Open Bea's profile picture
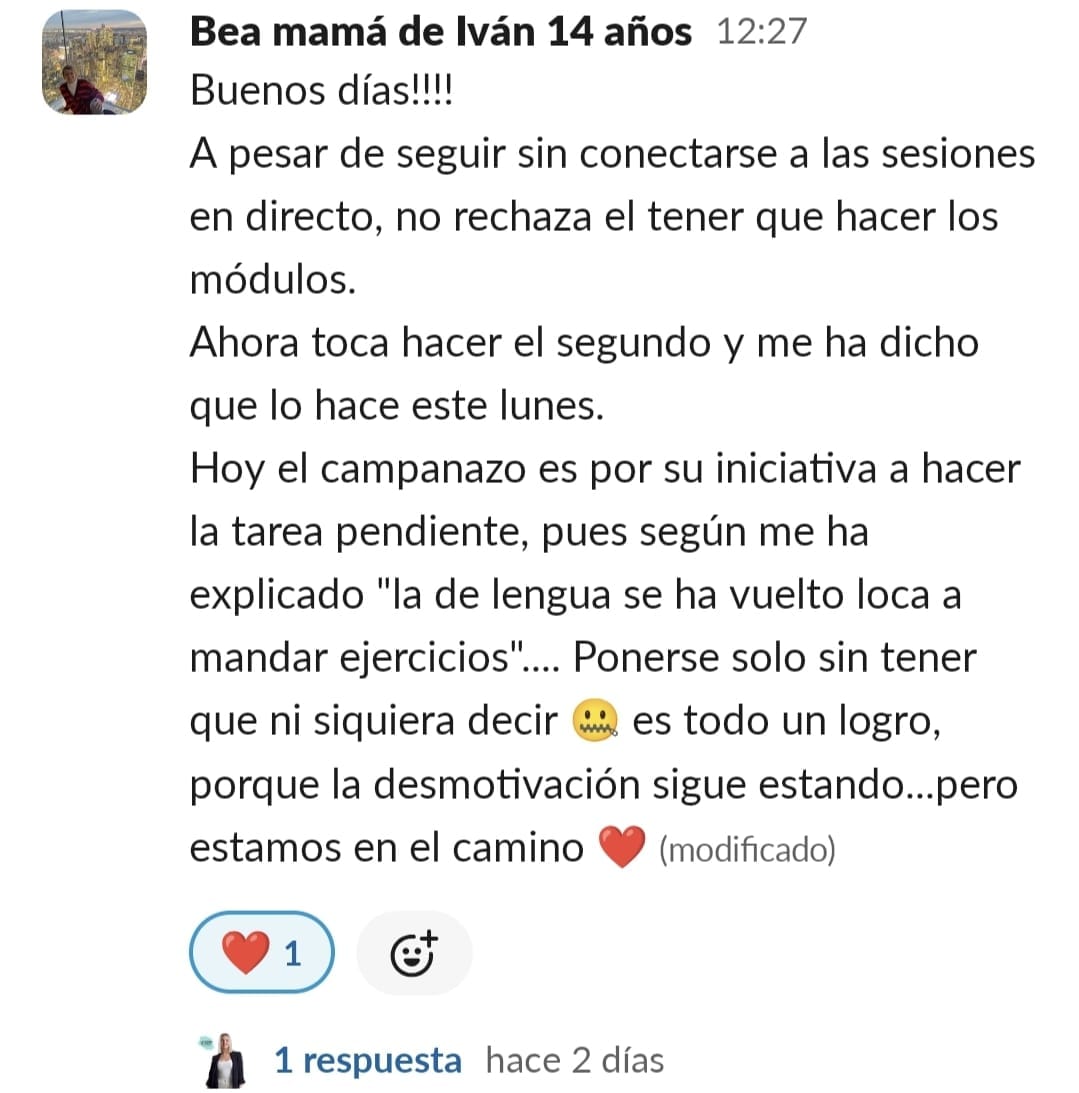 (x=94, y=62)
